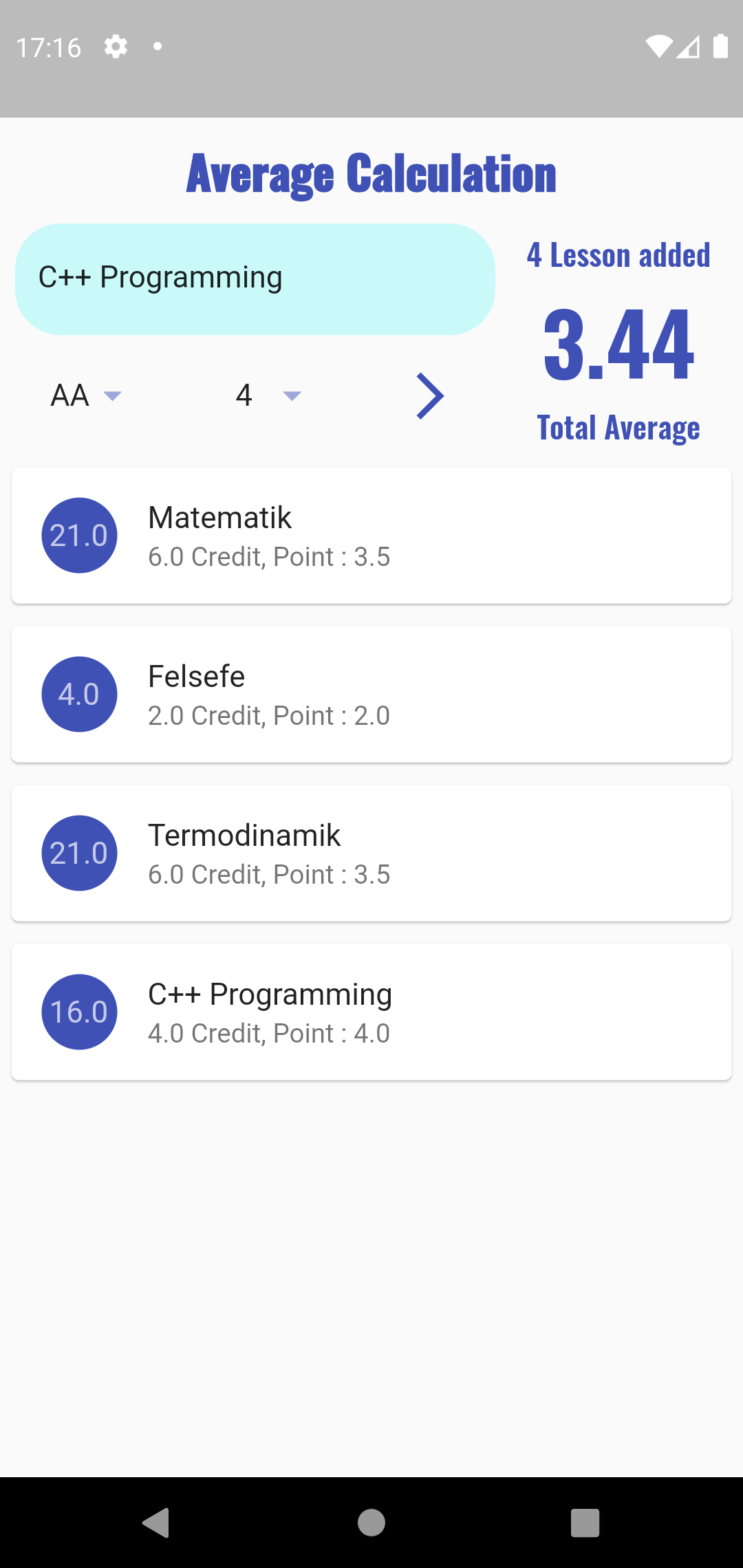Image resolution: width=743 pixels, height=1568 pixels.
Task: Go to the home screen via navigation bar
Action: tap(371, 1523)
